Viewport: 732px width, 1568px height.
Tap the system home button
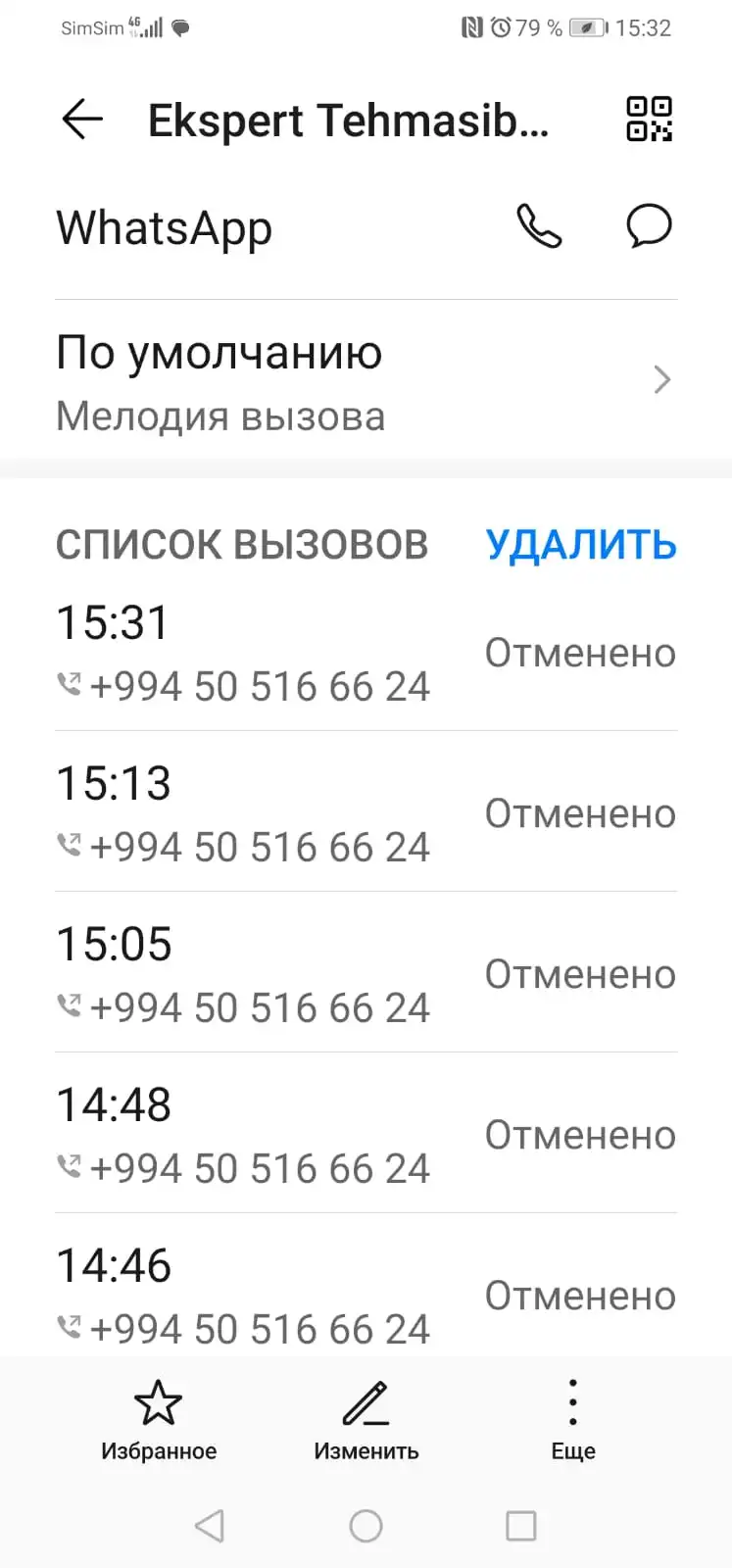pos(366,1526)
